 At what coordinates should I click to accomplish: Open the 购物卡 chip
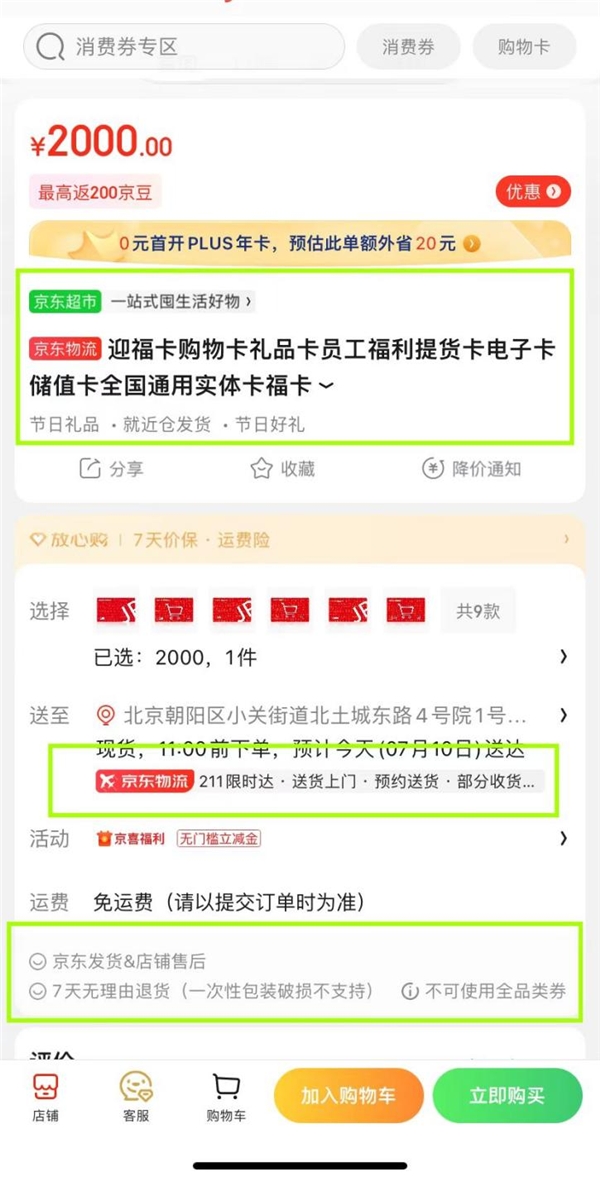(x=523, y=47)
